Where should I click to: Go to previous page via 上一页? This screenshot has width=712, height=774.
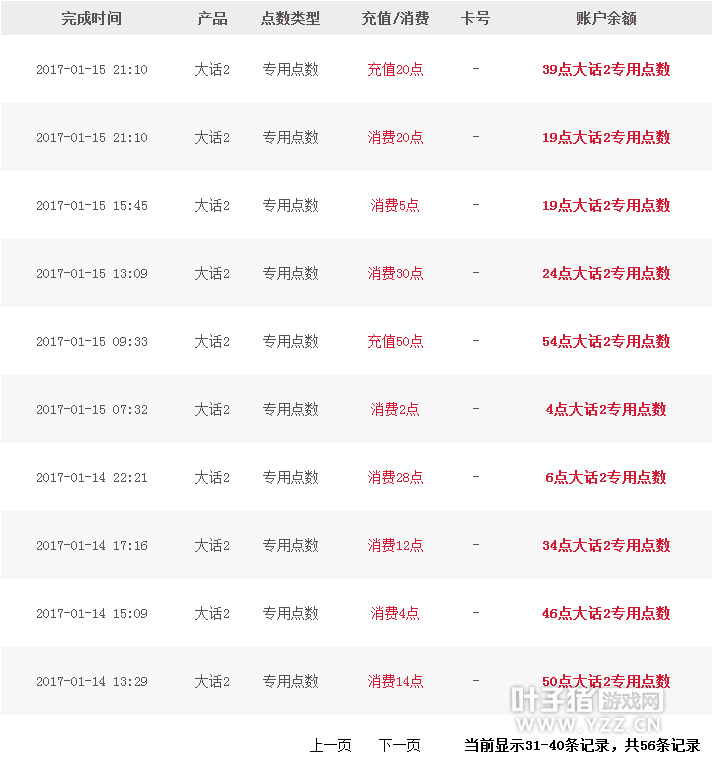point(330,745)
